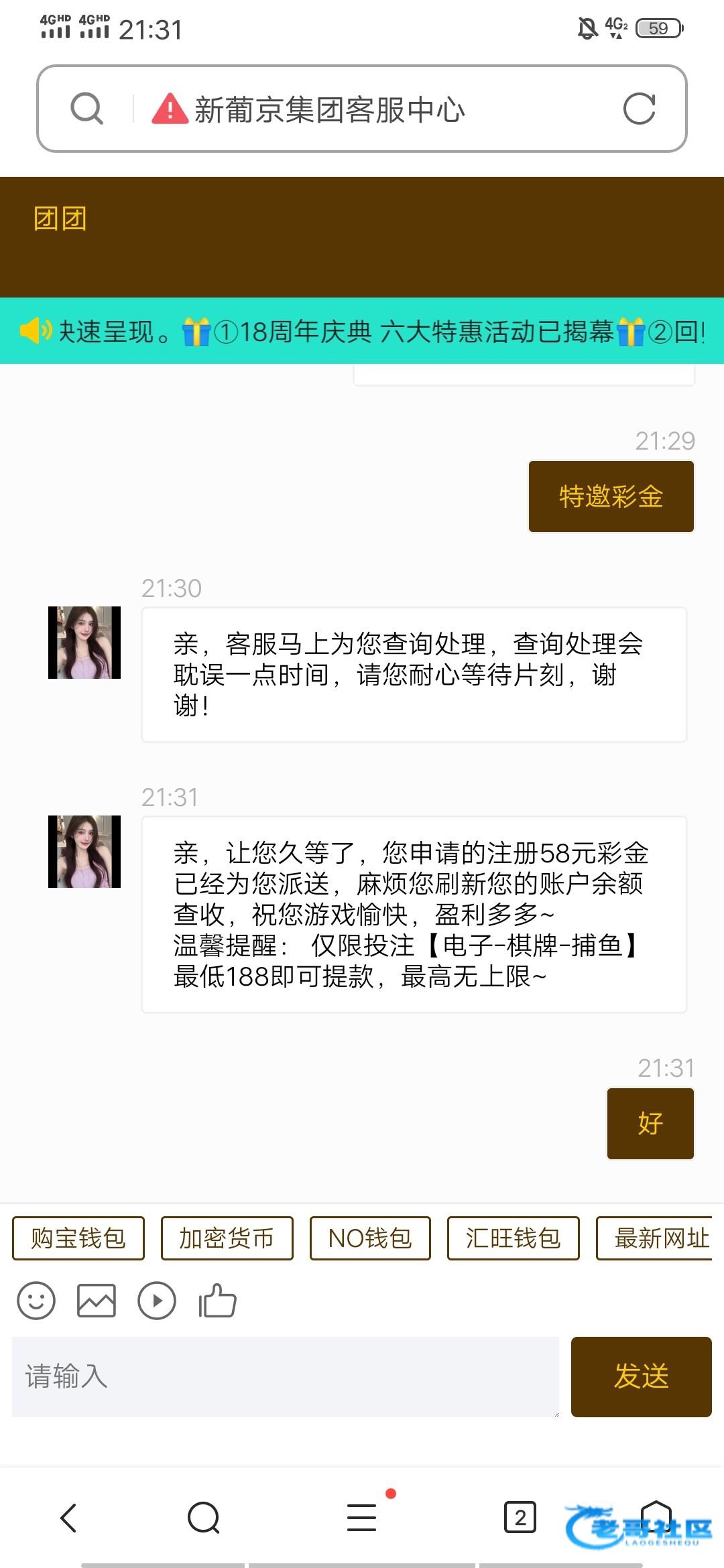Screen dimensions: 724x1568
Task: Select the 汇旺钱包 chip
Action: (513, 1238)
